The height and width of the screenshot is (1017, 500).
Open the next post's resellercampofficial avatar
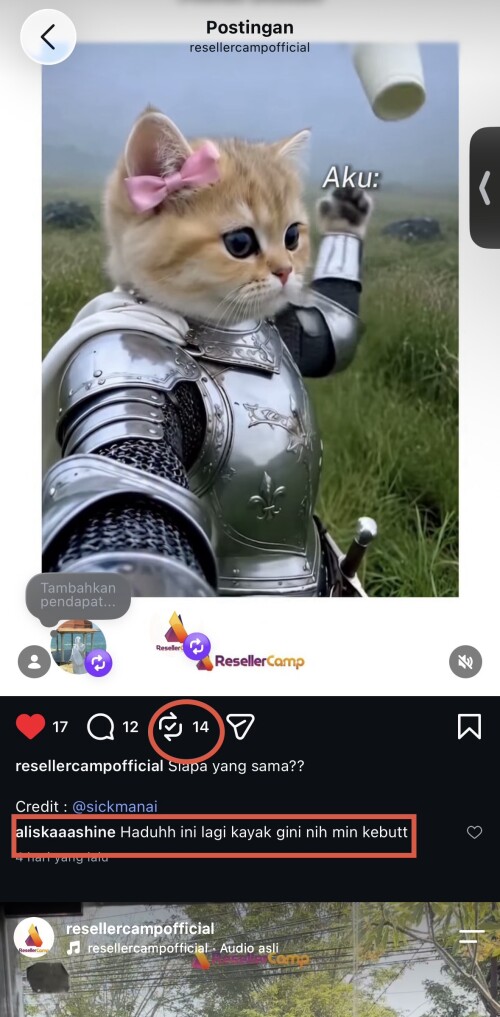pyautogui.click(x=34, y=938)
